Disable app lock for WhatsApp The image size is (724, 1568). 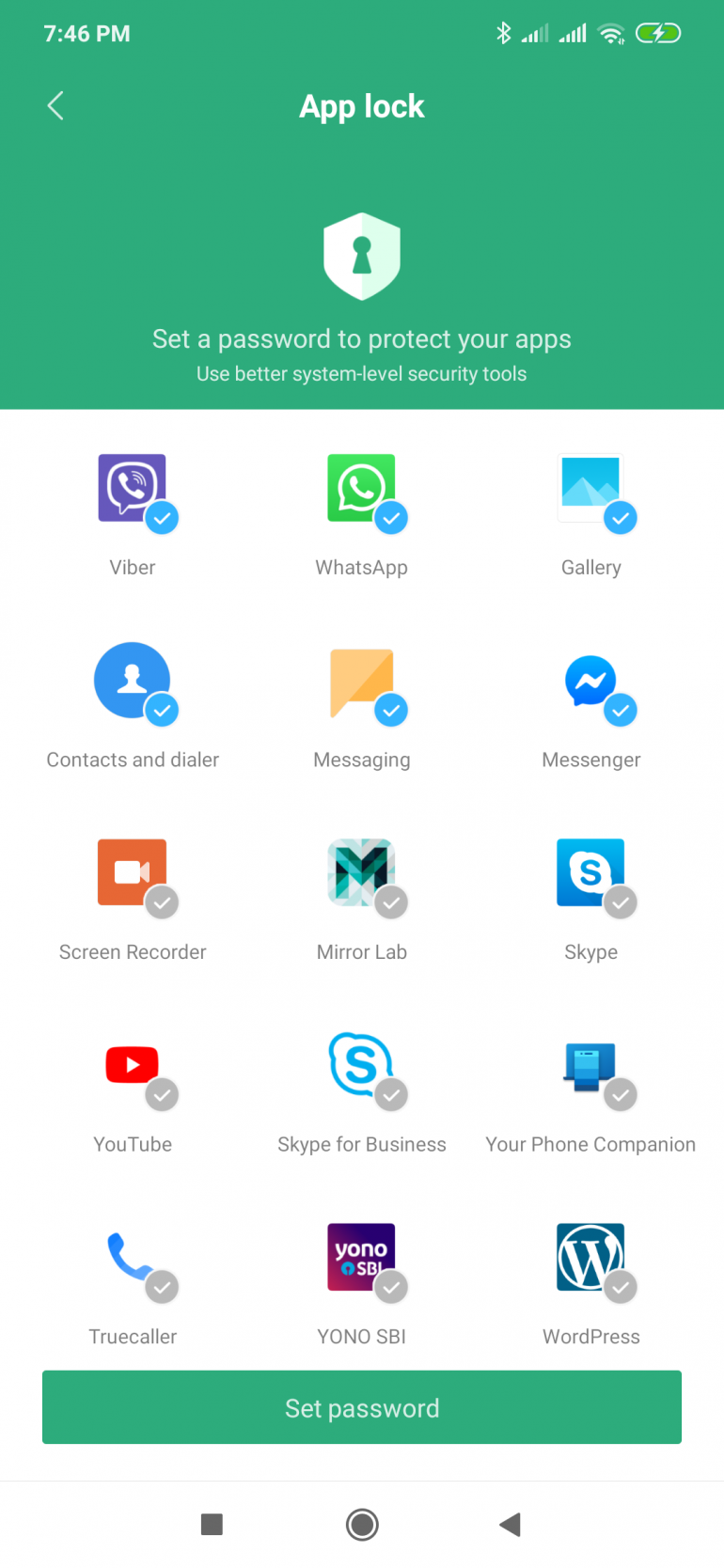point(392,518)
